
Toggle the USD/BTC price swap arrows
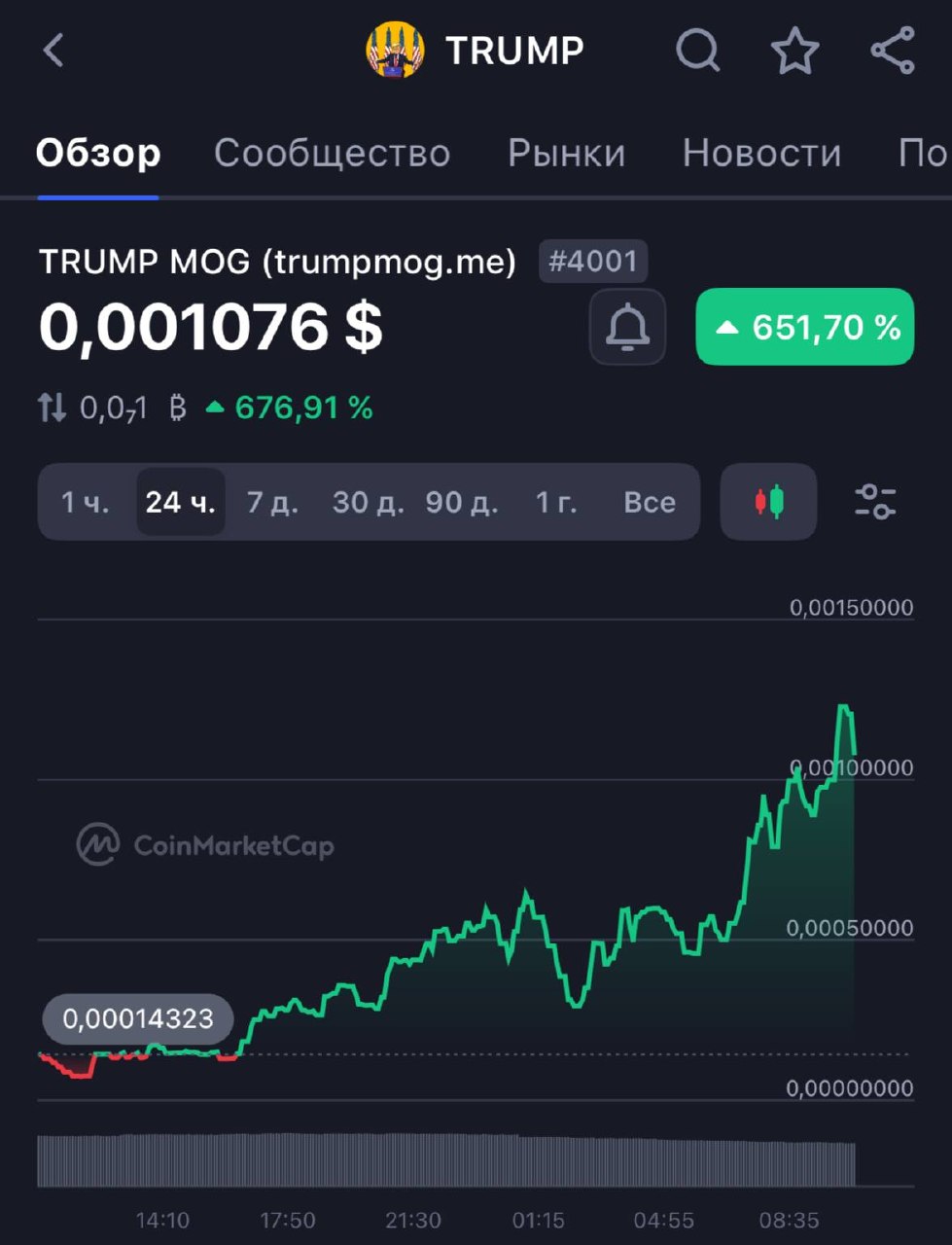(53, 408)
